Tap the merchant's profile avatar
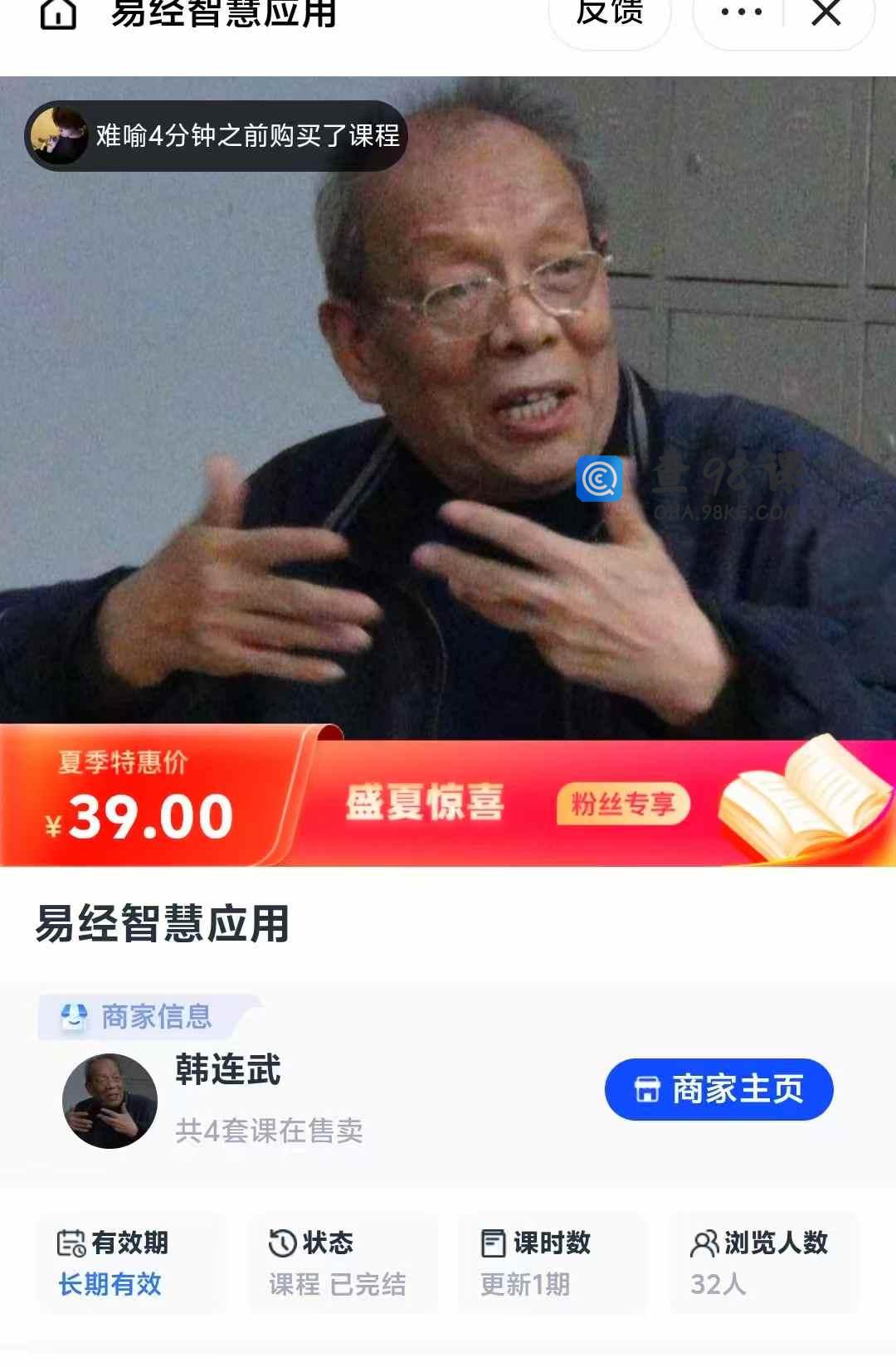Viewport: 896px width, 1367px height. point(110,1101)
